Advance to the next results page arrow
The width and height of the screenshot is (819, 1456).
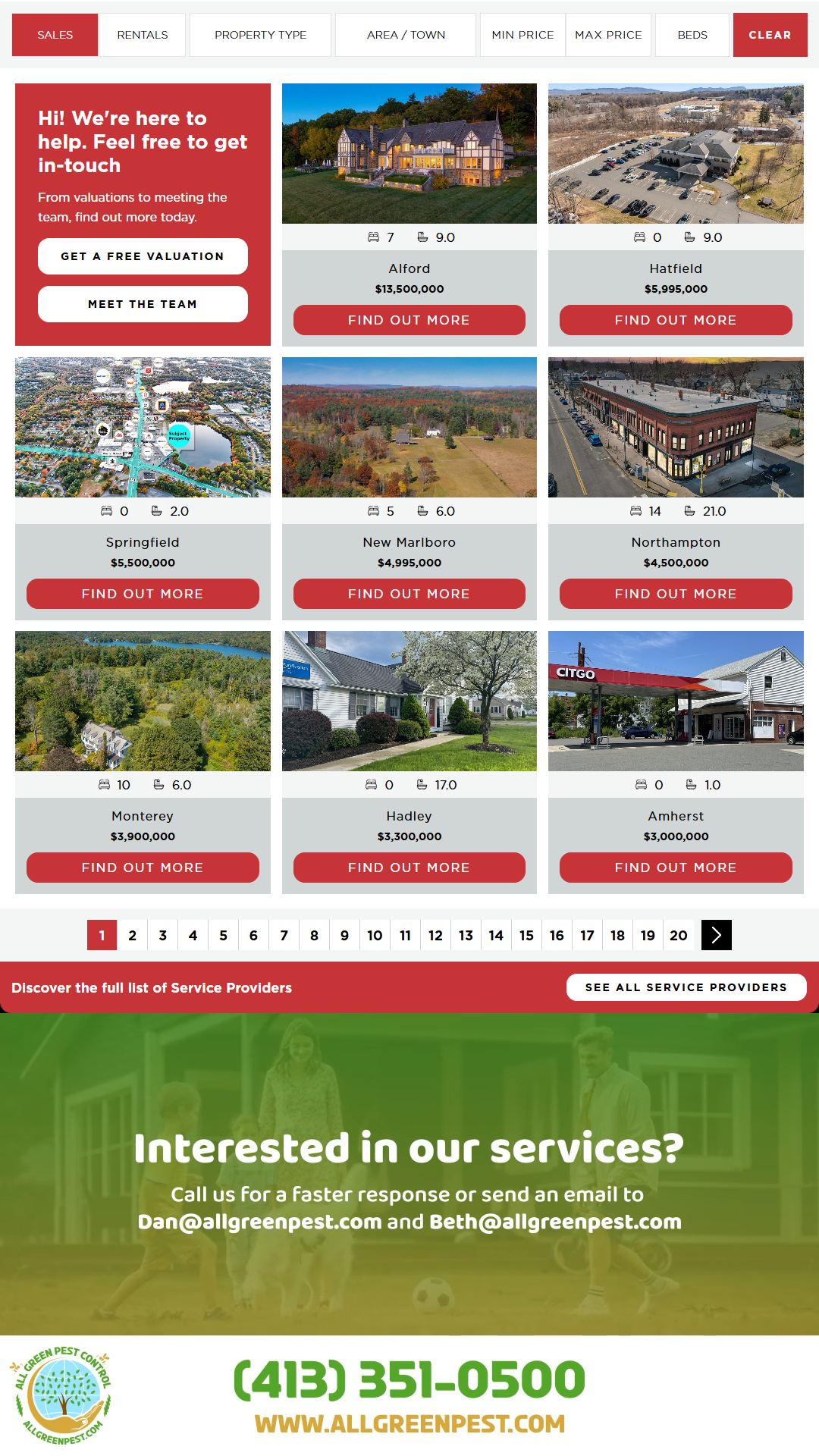tap(717, 935)
